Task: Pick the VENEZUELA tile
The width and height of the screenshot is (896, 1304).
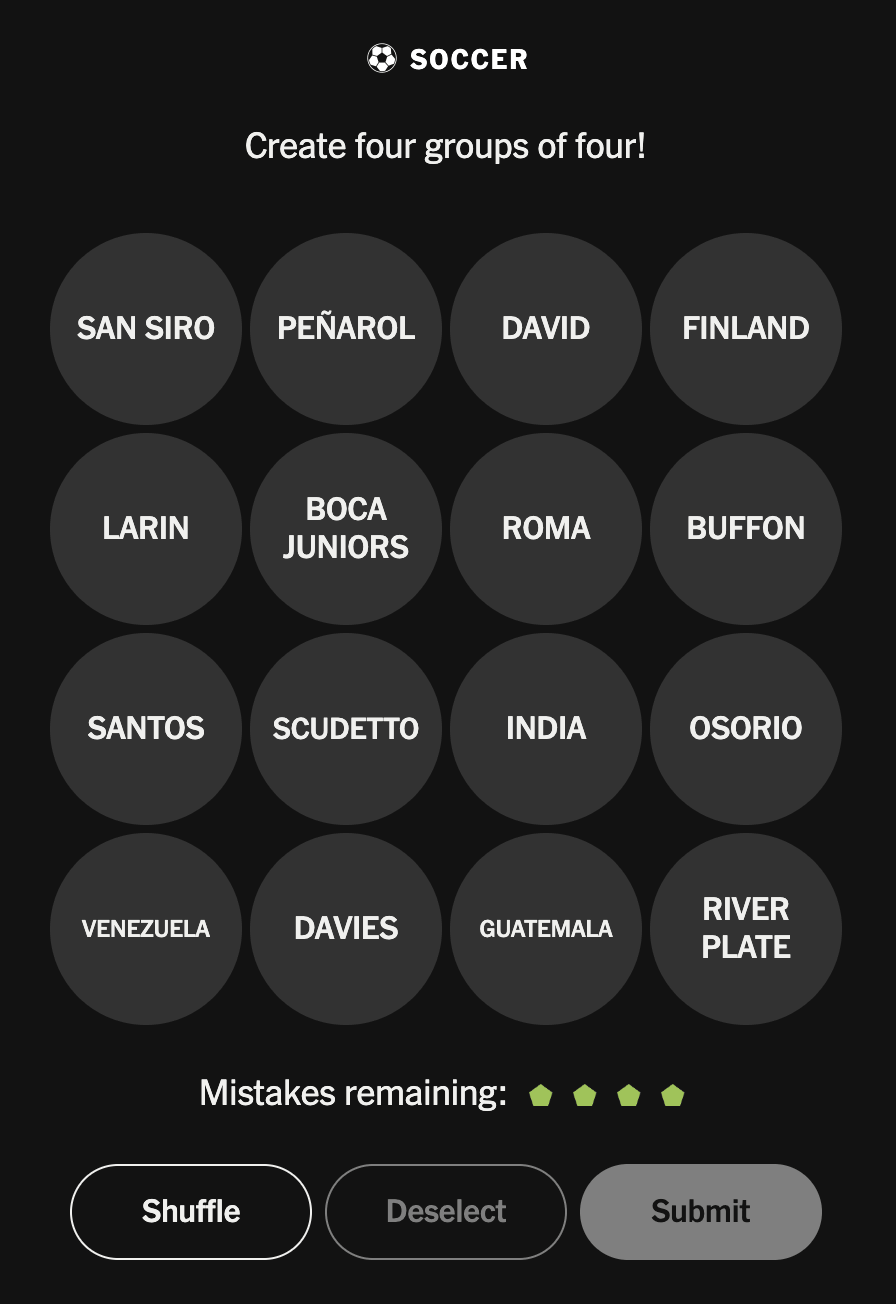Action: [x=146, y=928]
